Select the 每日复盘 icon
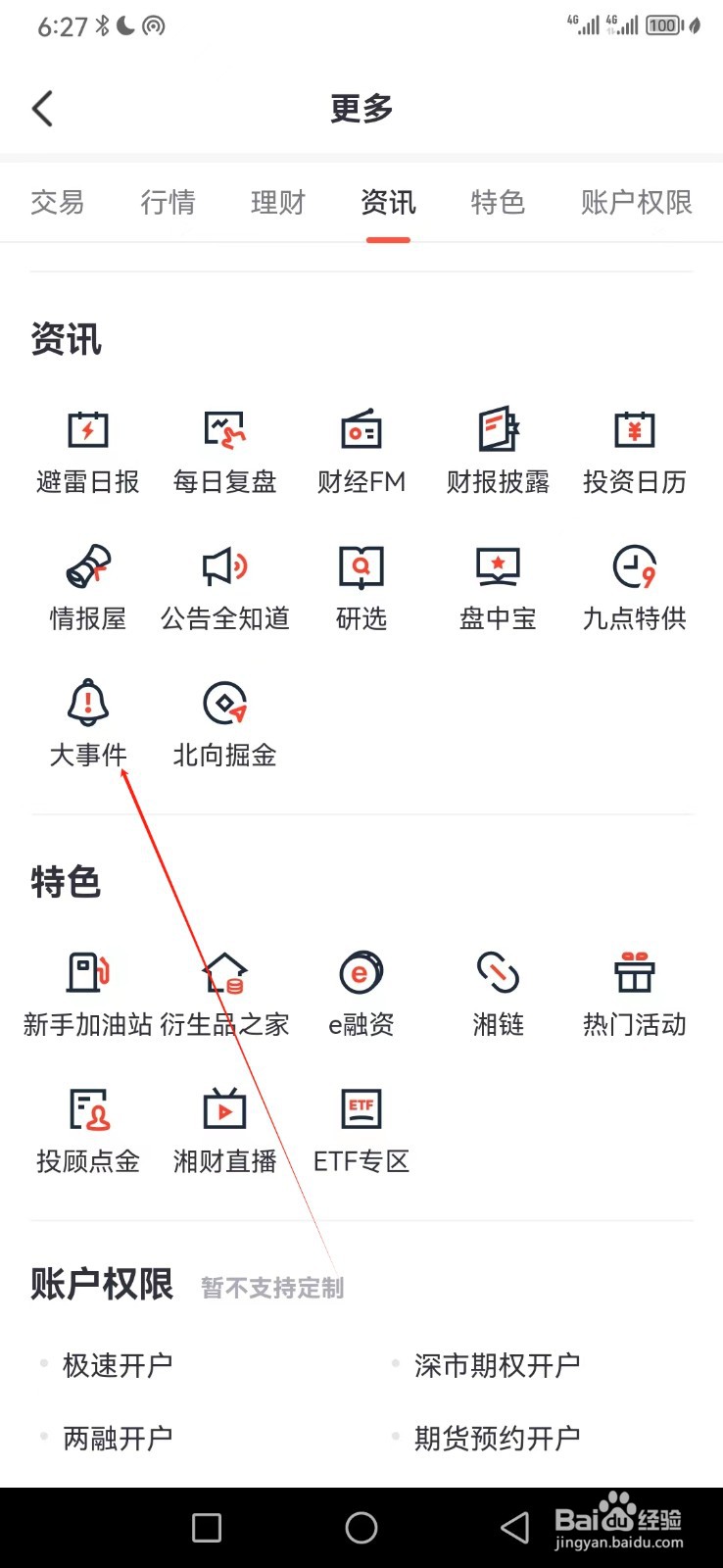The image size is (723, 1568). pos(224,446)
